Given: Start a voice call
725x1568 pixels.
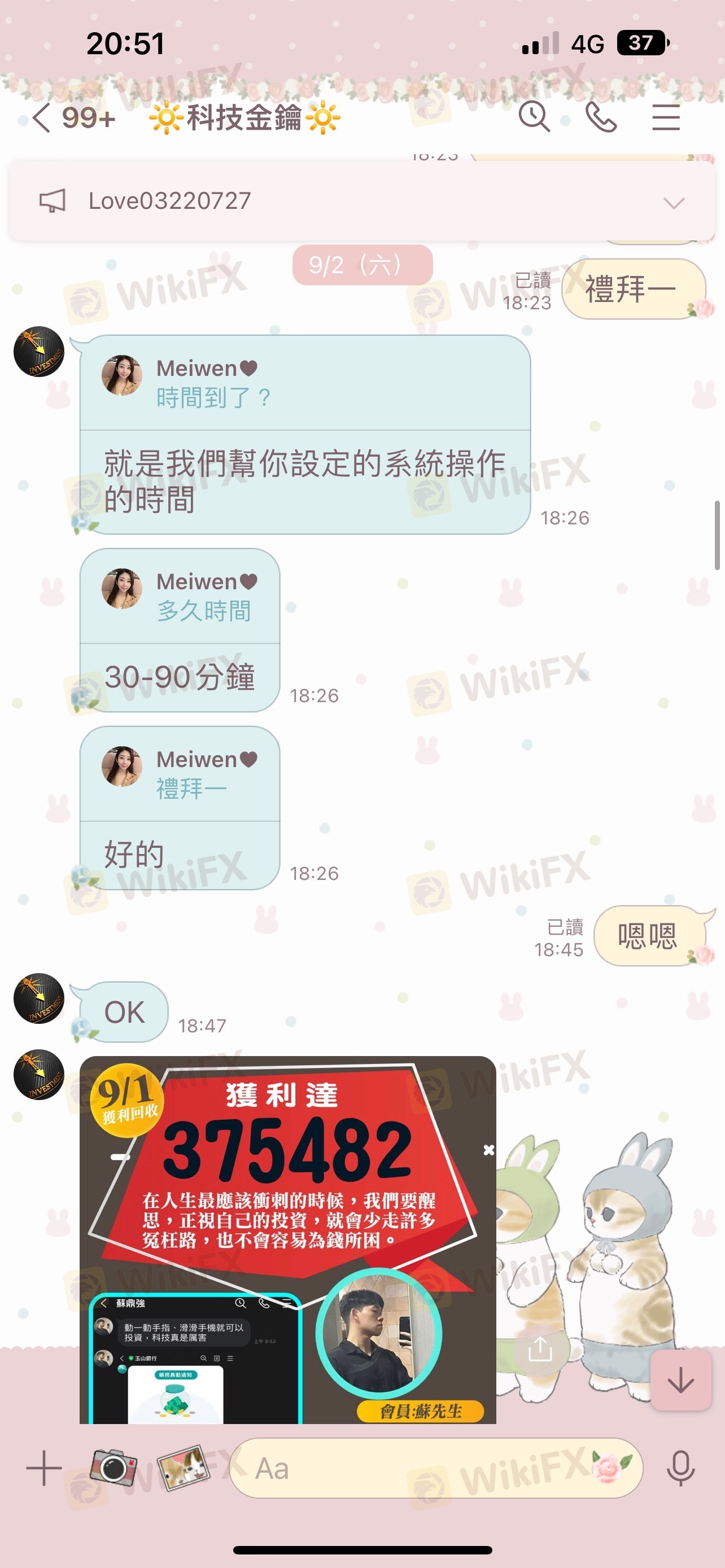Looking at the screenshot, I should (600, 117).
